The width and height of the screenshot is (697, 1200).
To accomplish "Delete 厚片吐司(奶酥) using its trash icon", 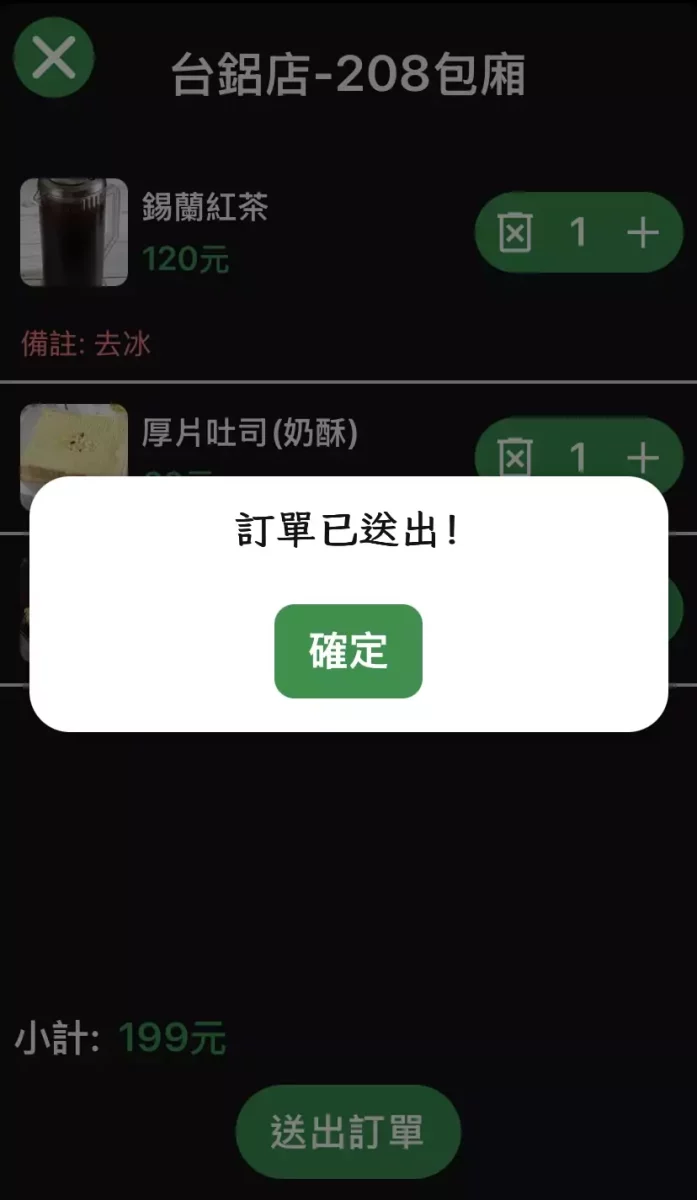I will tap(515, 457).
